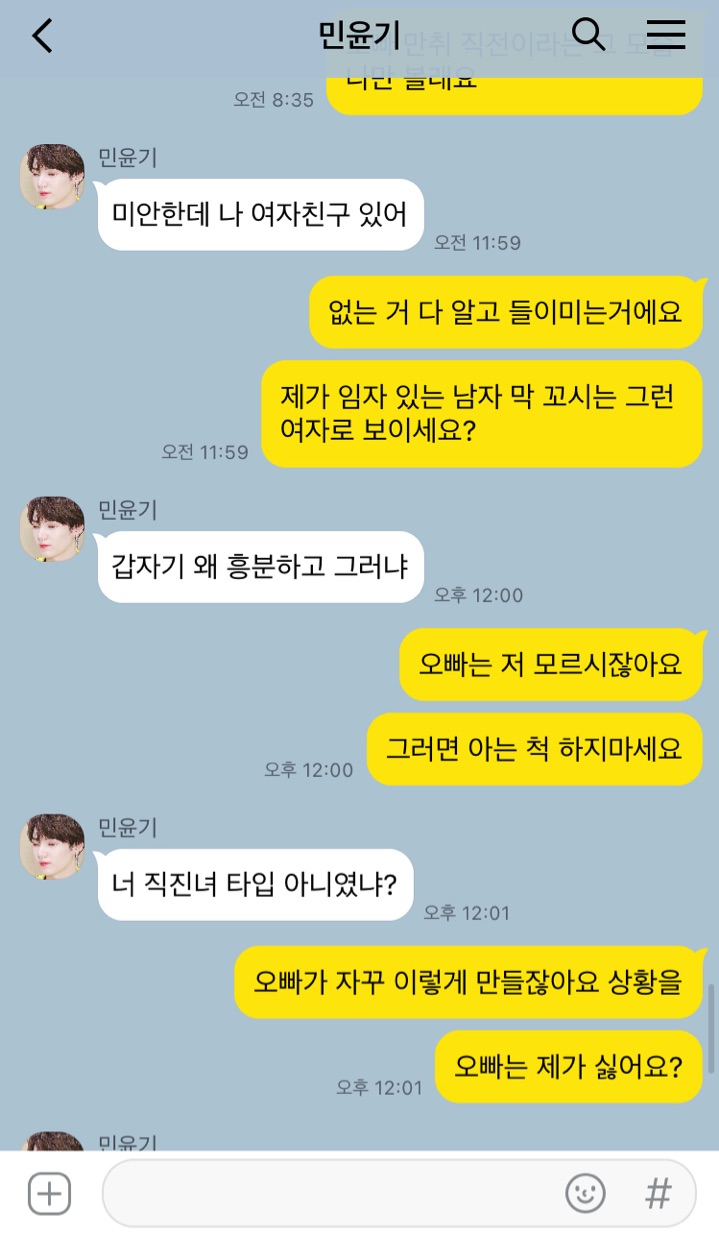
Task: Open the chat room hamburger menu
Action: point(665,35)
